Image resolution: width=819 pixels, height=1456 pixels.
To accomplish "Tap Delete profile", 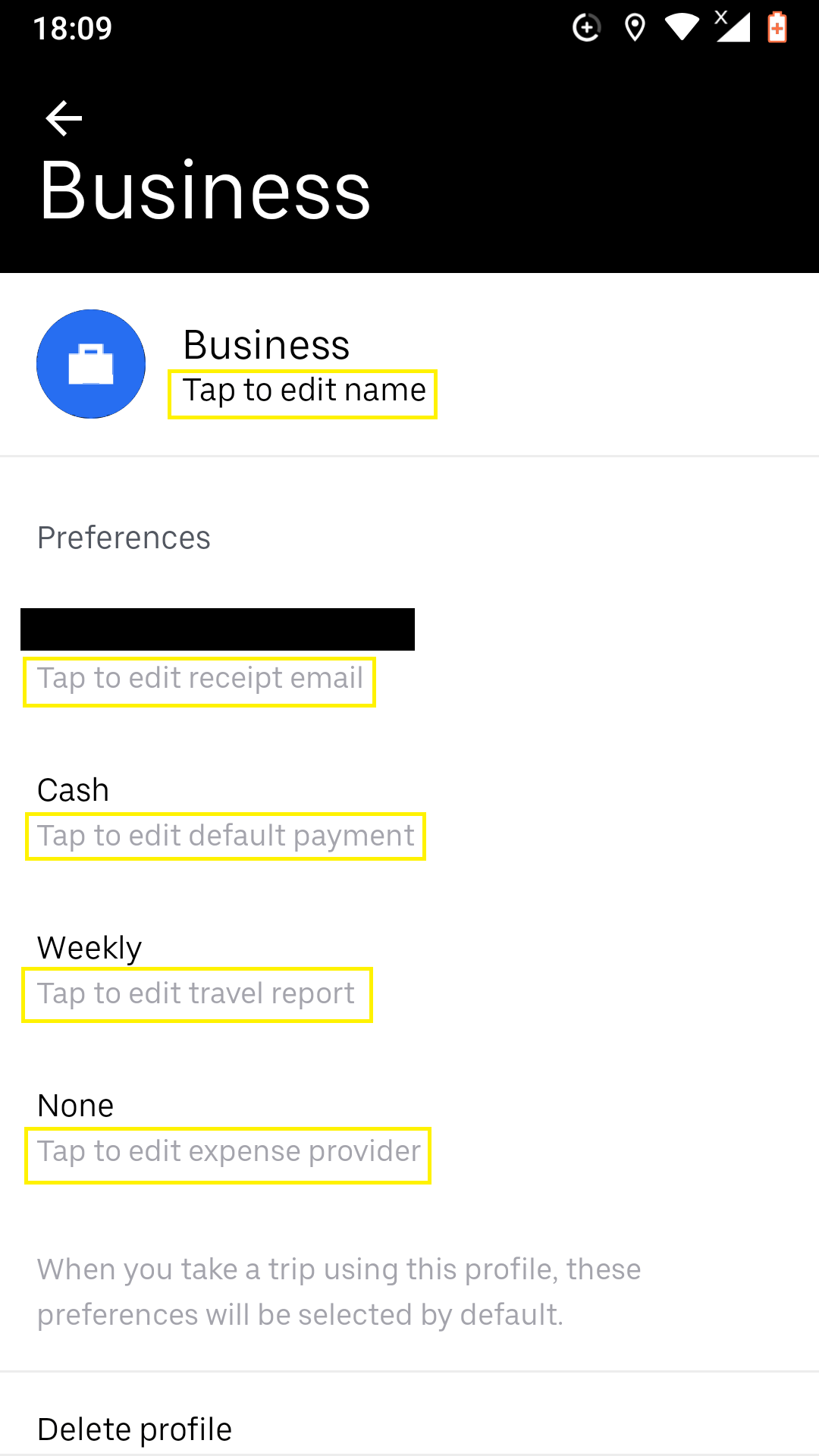I will (x=134, y=1429).
